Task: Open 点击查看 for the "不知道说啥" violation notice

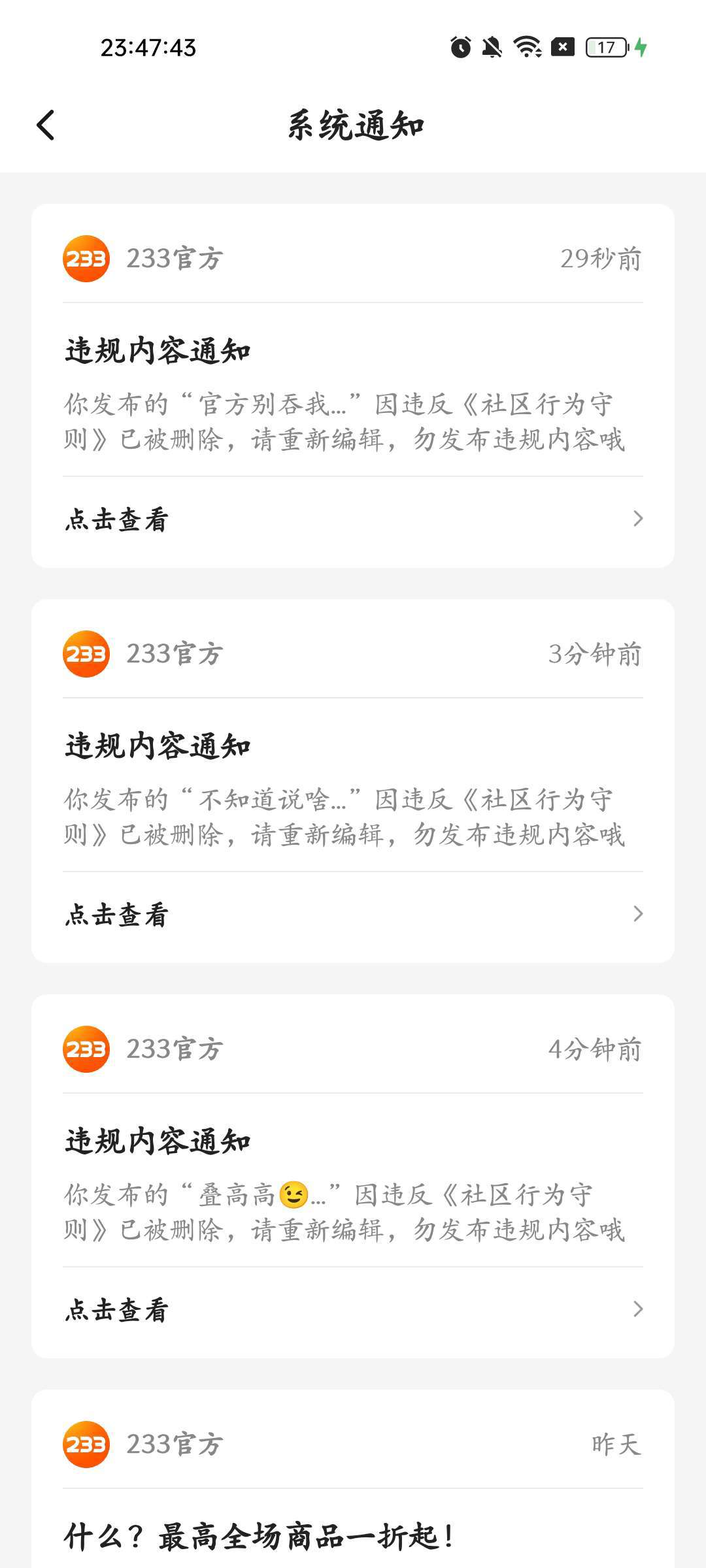Action: pos(353,915)
